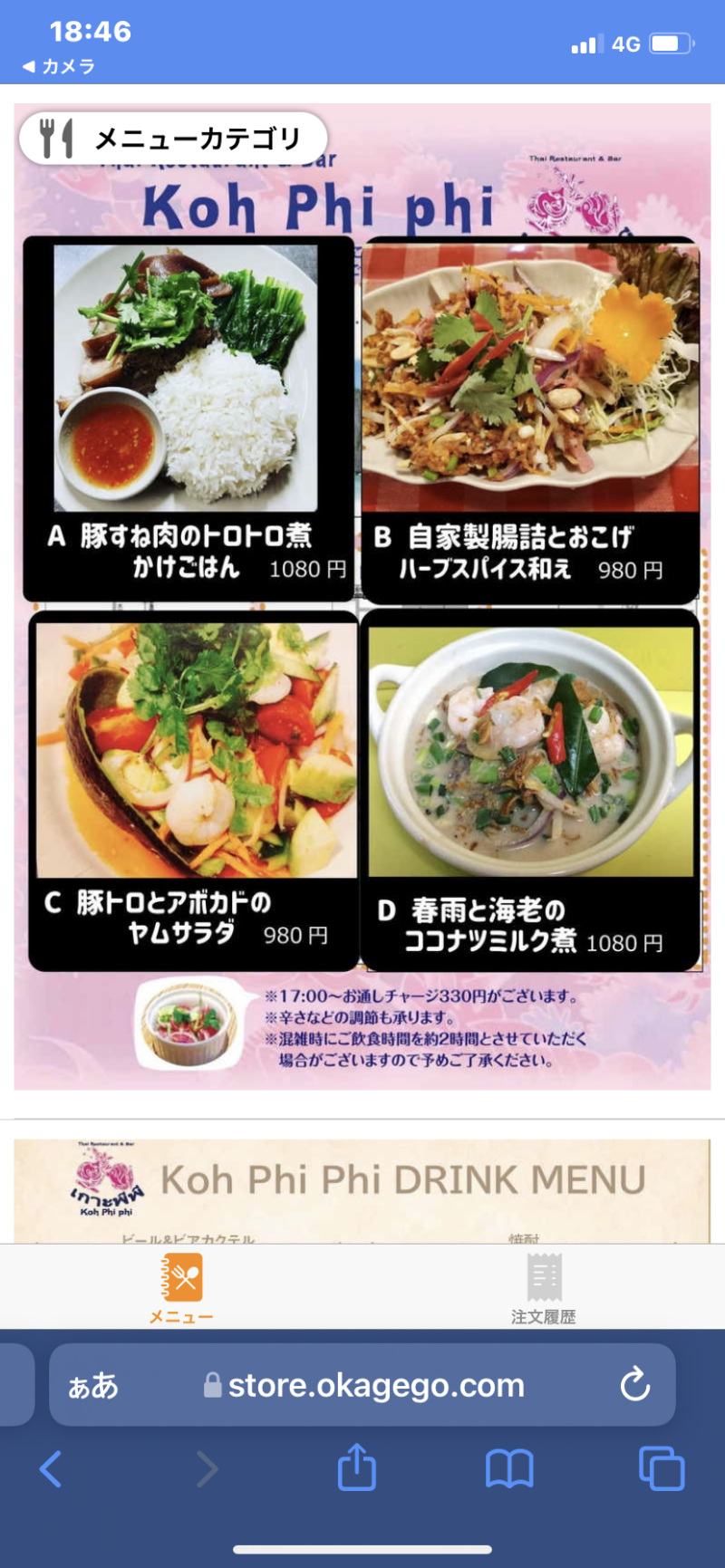Open the メニューカテゴリ button

click(173, 139)
